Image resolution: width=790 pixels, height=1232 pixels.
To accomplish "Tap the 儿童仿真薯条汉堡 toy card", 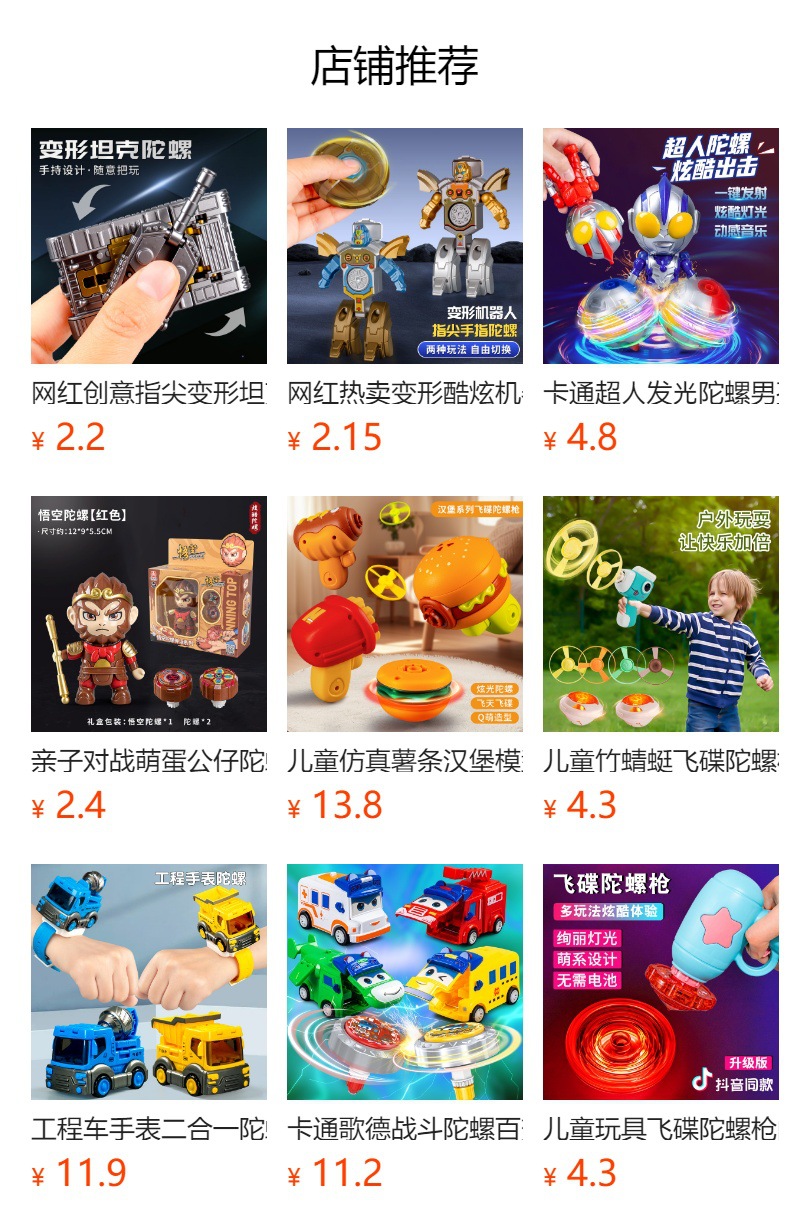I will point(405,614).
